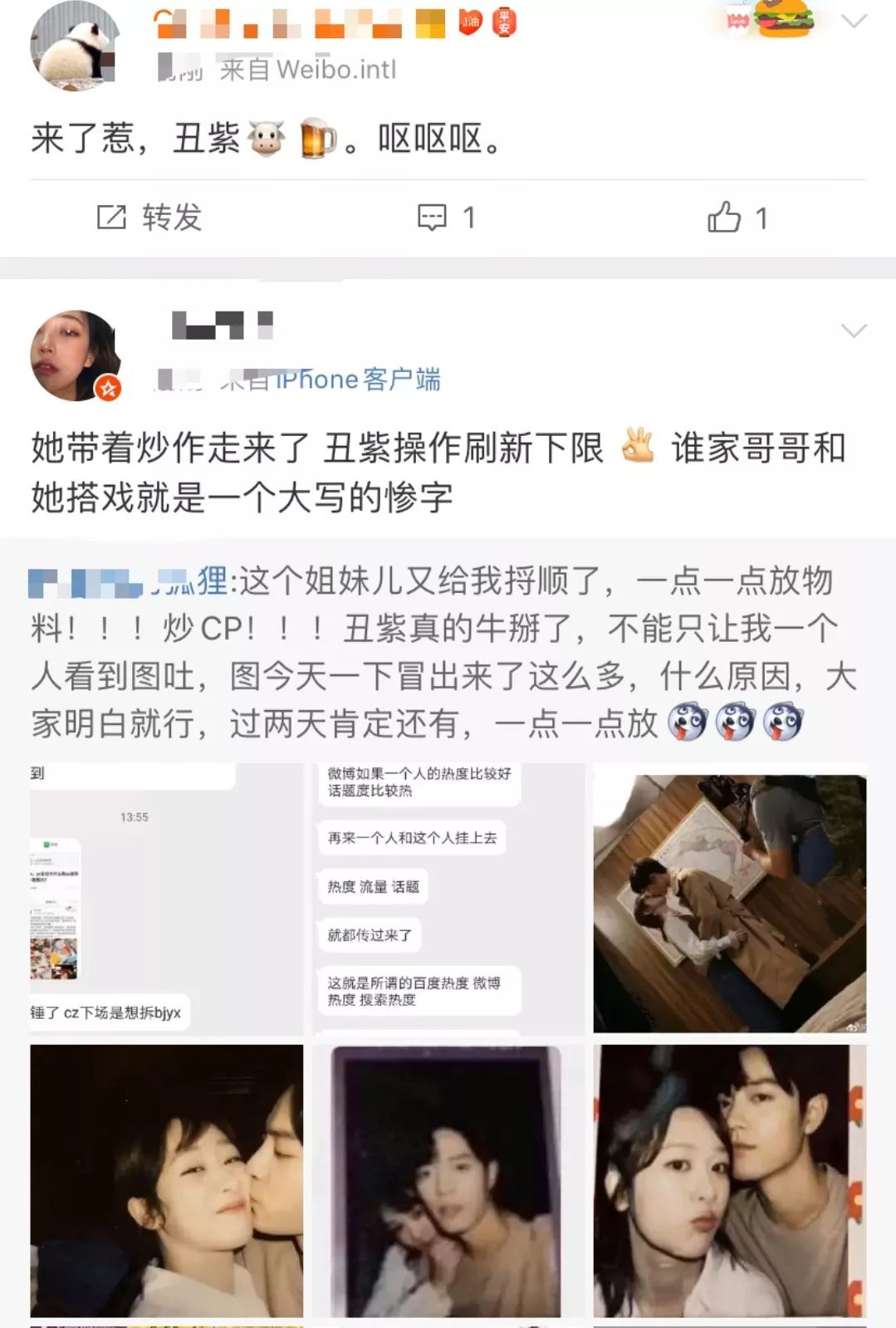The image size is (896, 1328).
Task: Open the cheek-kiss photo thumbnail
Action: click(x=166, y=1180)
